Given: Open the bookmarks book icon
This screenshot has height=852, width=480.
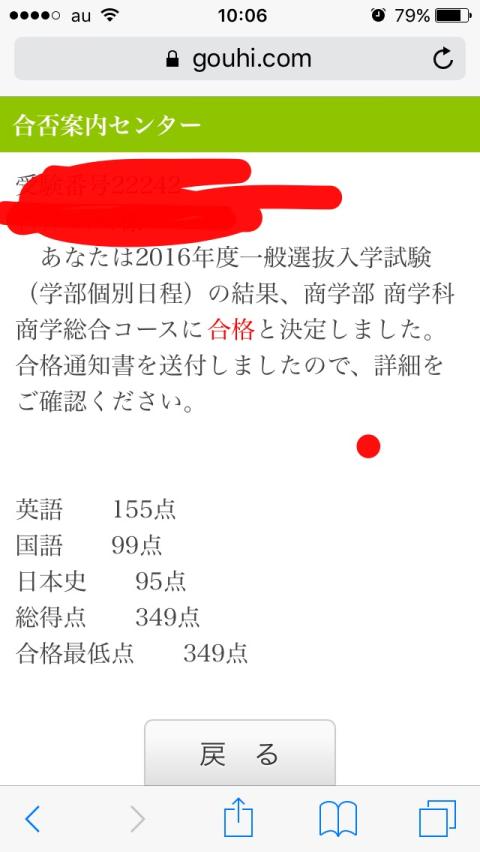Looking at the screenshot, I should click(x=338, y=819).
